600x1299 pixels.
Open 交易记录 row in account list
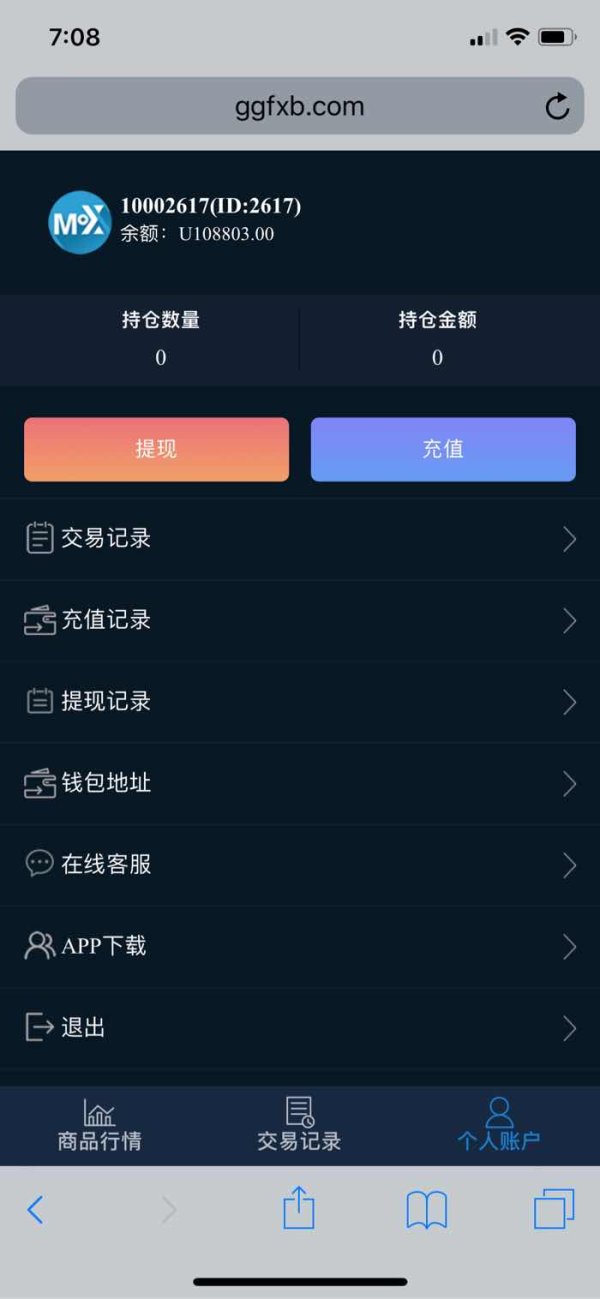tap(300, 539)
